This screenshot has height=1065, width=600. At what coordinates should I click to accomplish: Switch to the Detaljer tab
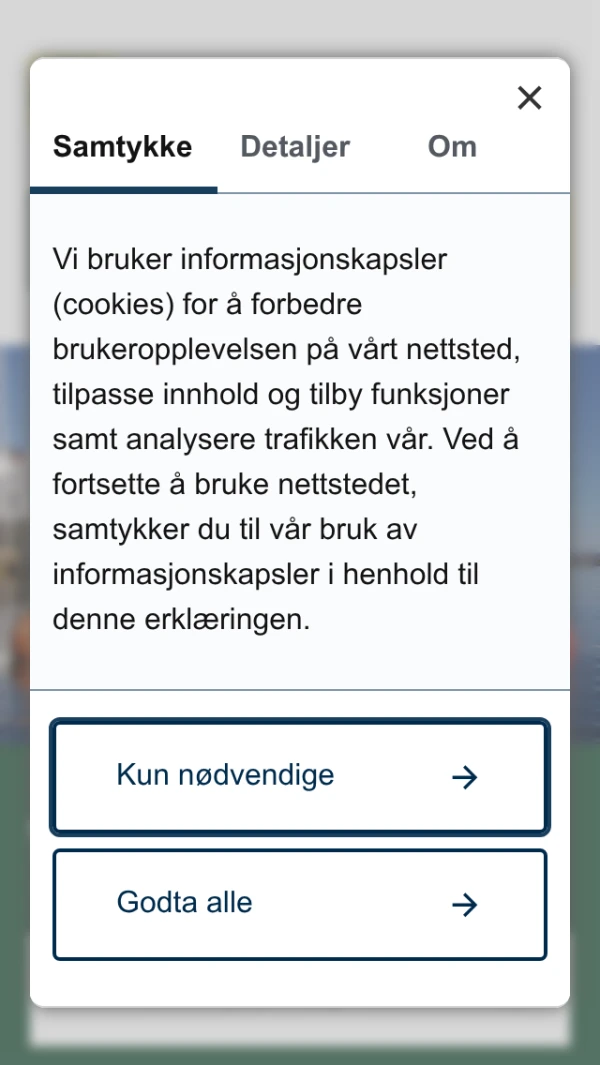pyautogui.click(x=295, y=147)
